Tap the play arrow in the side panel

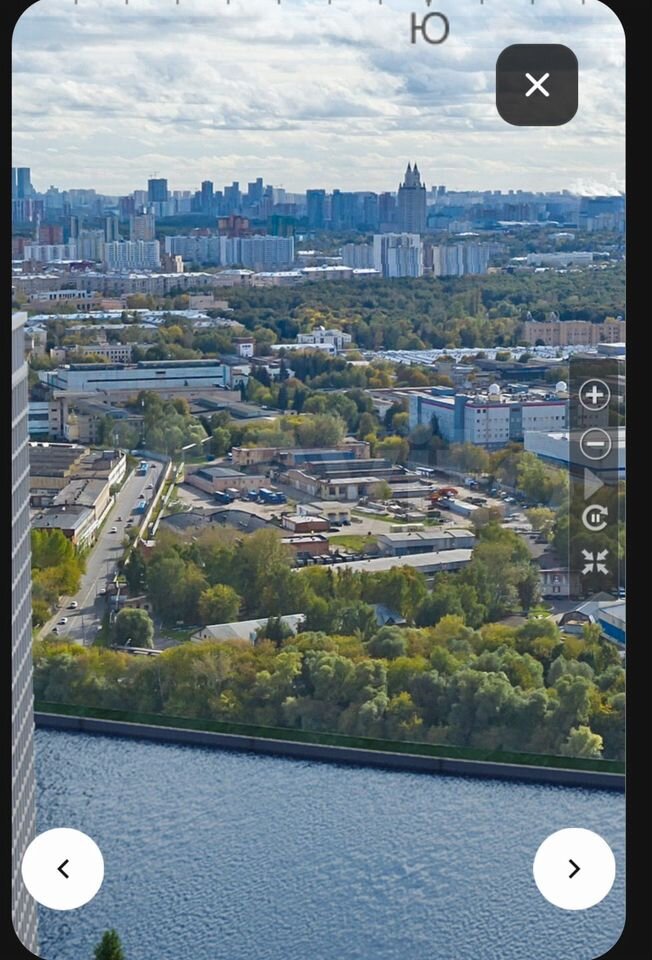(x=594, y=483)
